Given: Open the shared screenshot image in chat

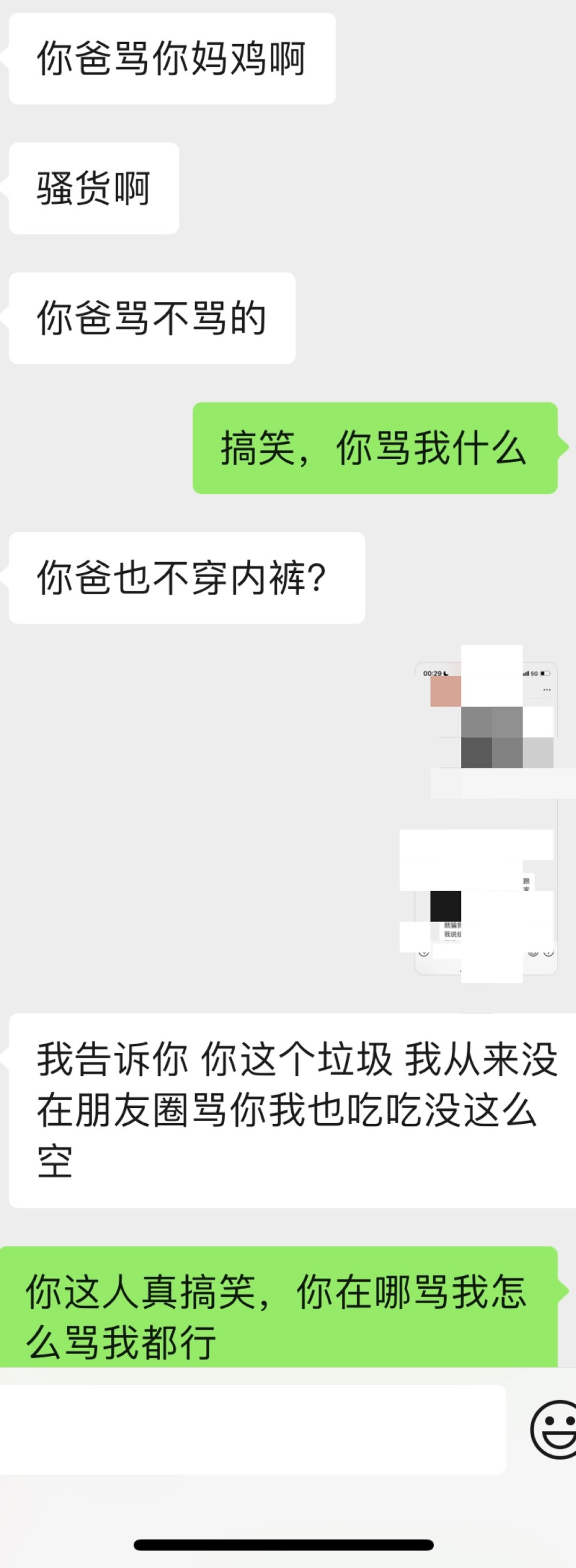Looking at the screenshot, I should coord(486,818).
